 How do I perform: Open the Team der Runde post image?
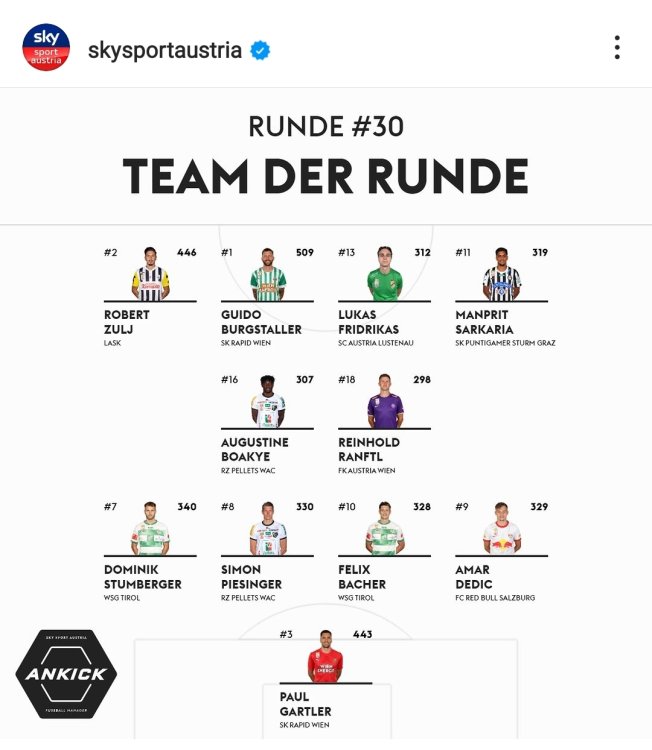(326, 420)
